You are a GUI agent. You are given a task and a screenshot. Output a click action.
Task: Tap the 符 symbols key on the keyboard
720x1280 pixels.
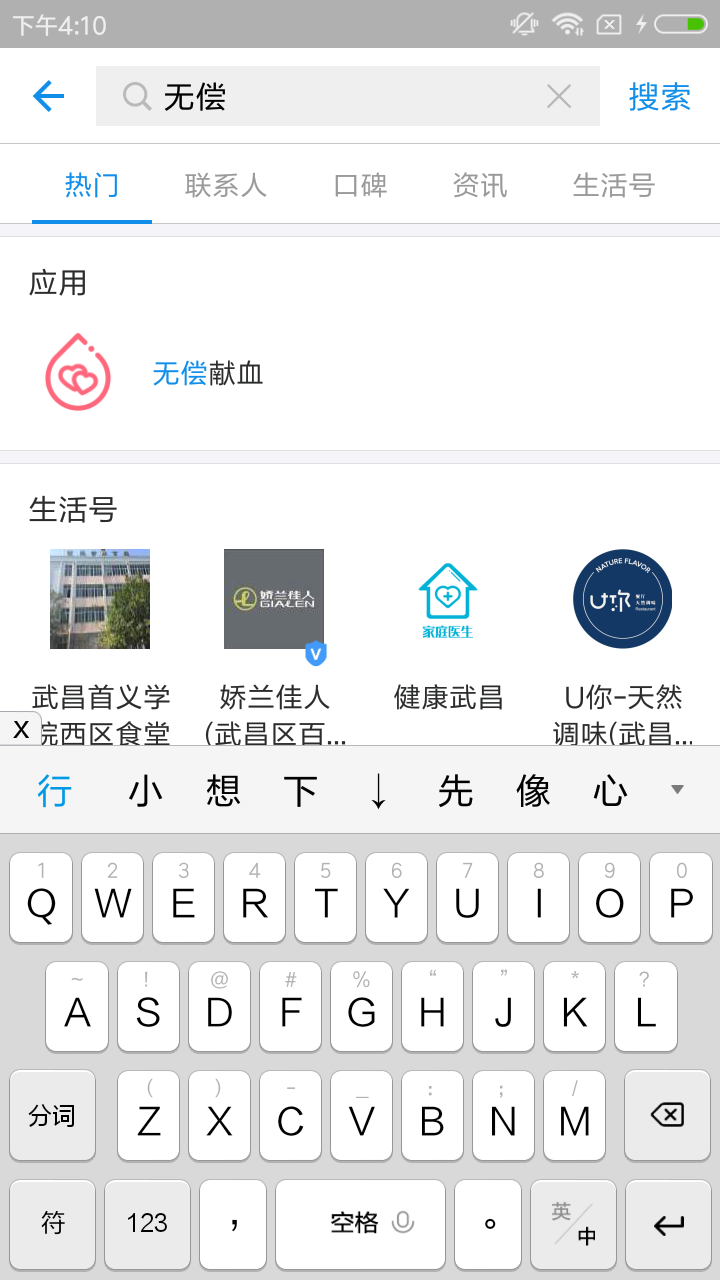[x=52, y=1225]
